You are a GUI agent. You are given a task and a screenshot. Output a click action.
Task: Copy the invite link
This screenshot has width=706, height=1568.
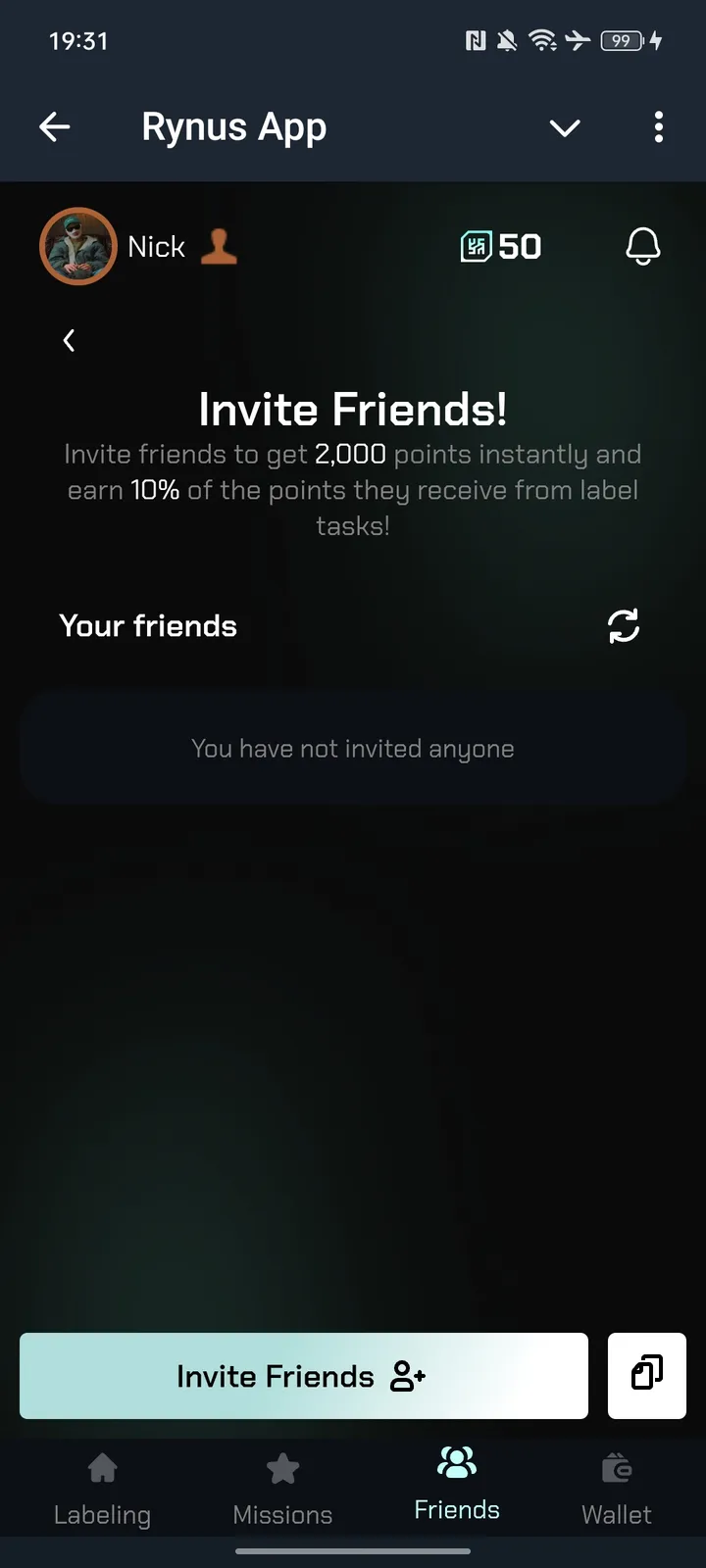click(647, 1376)
